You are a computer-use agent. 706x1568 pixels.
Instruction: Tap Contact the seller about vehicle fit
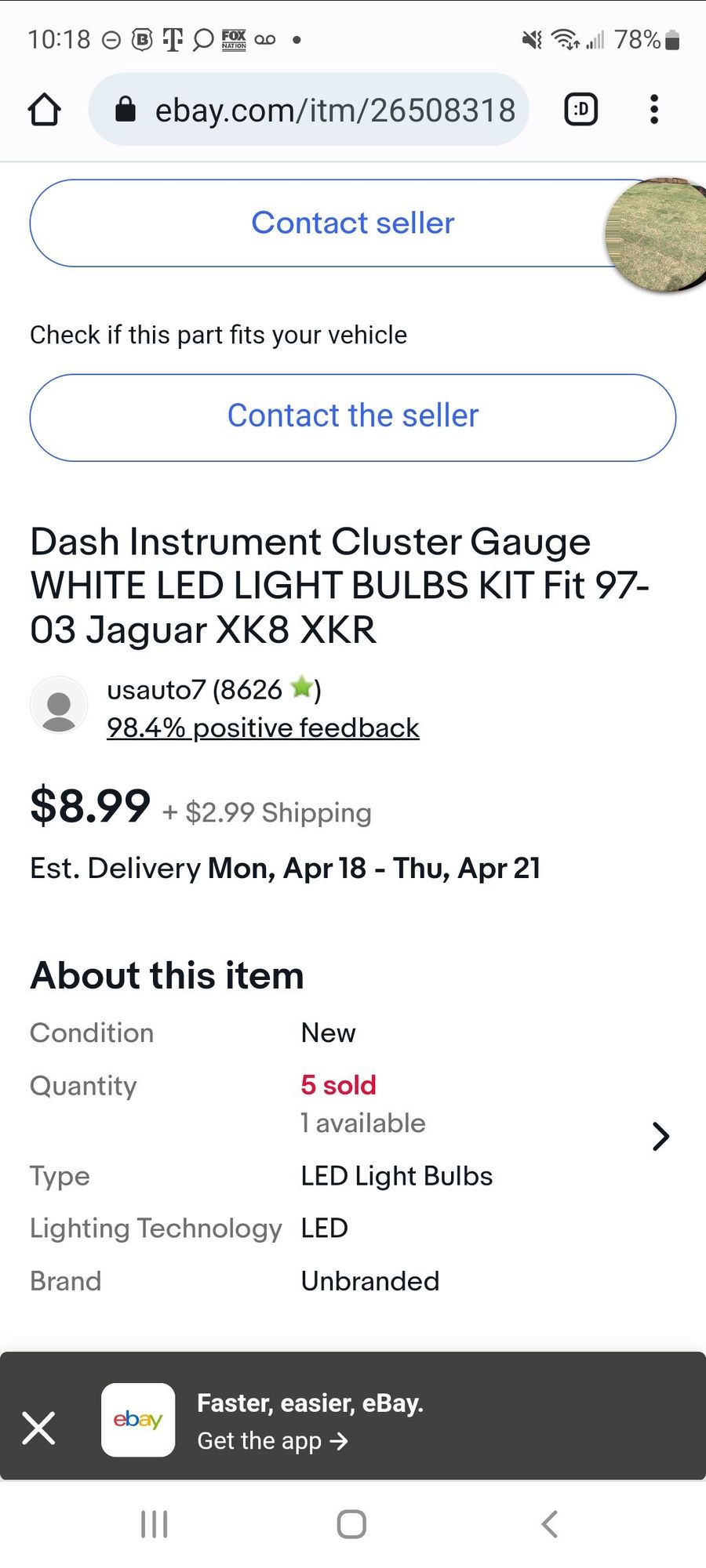pos(353,416)
